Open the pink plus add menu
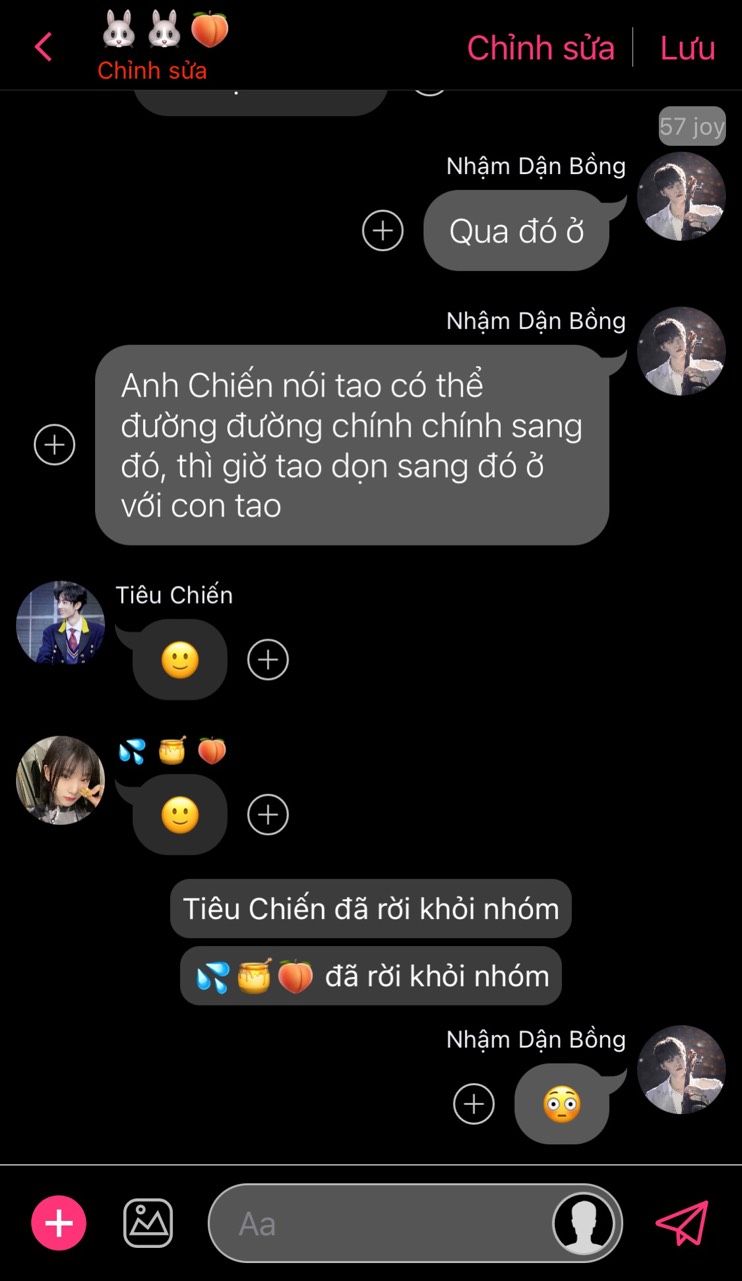This screenshot has height=1281, width=742. tap(59, 1223)
